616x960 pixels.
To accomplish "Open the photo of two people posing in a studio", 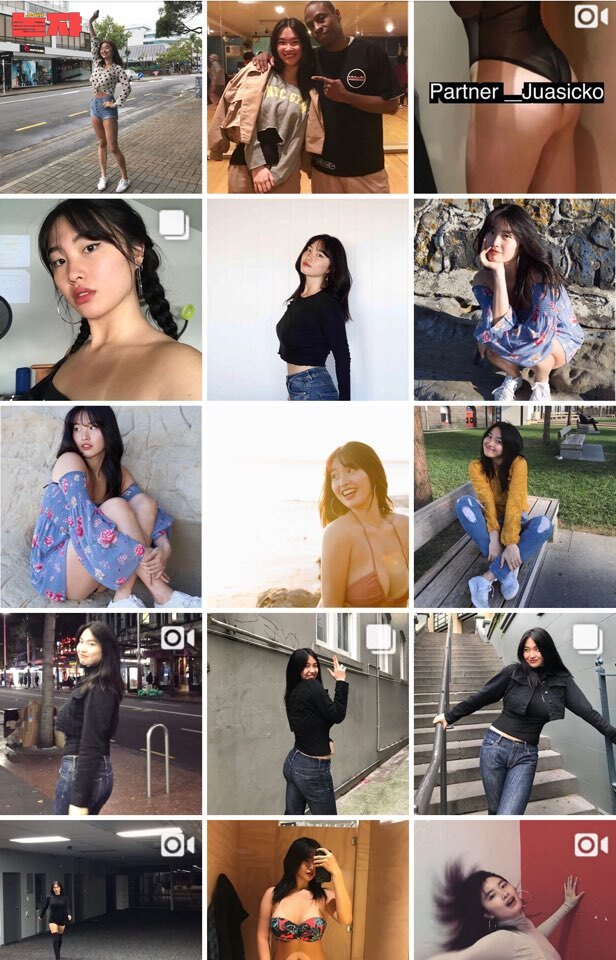I will (x=307, y=97).
